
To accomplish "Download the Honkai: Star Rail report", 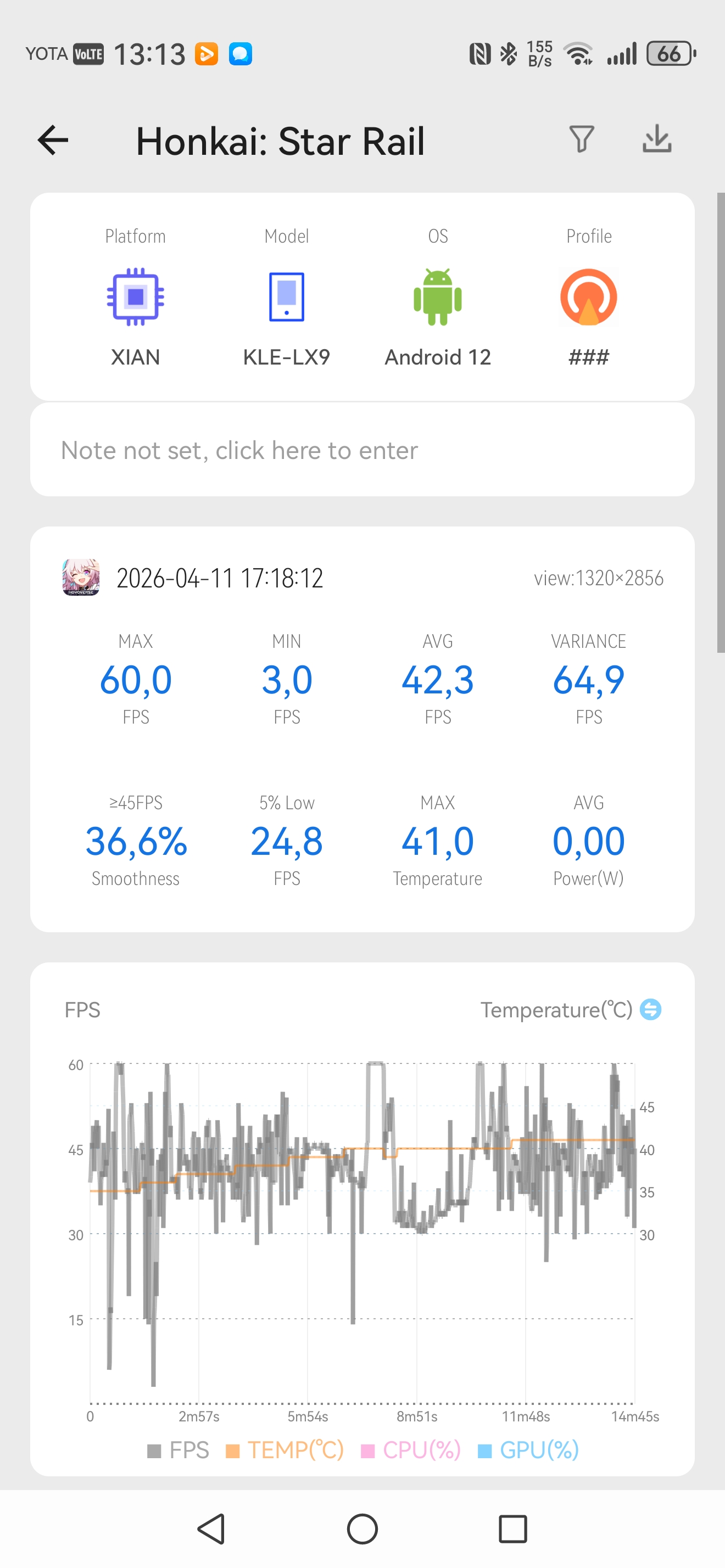I will pyautogui.click(x=657, y=139).
